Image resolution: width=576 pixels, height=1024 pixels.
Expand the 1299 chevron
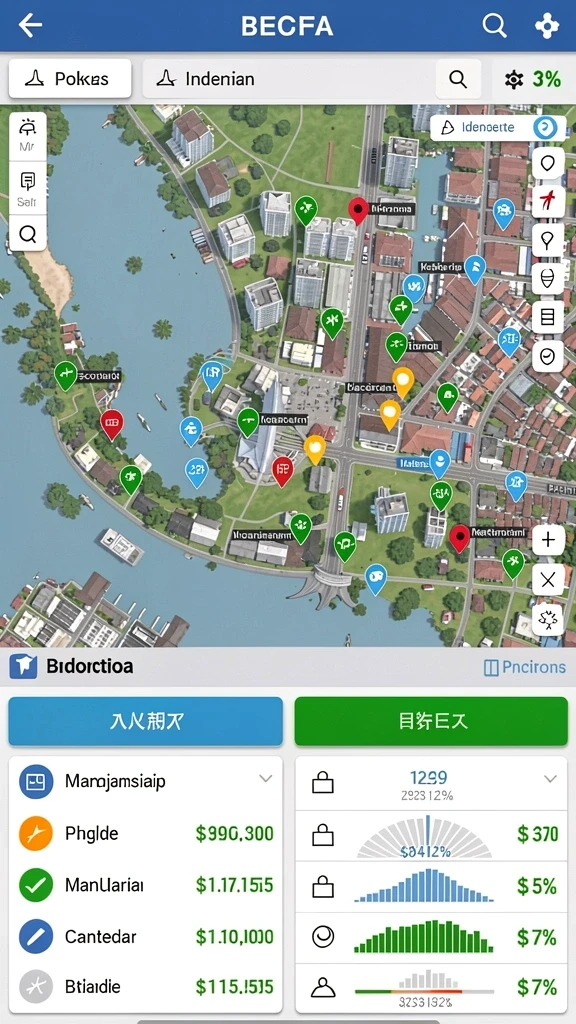point(551,778)
